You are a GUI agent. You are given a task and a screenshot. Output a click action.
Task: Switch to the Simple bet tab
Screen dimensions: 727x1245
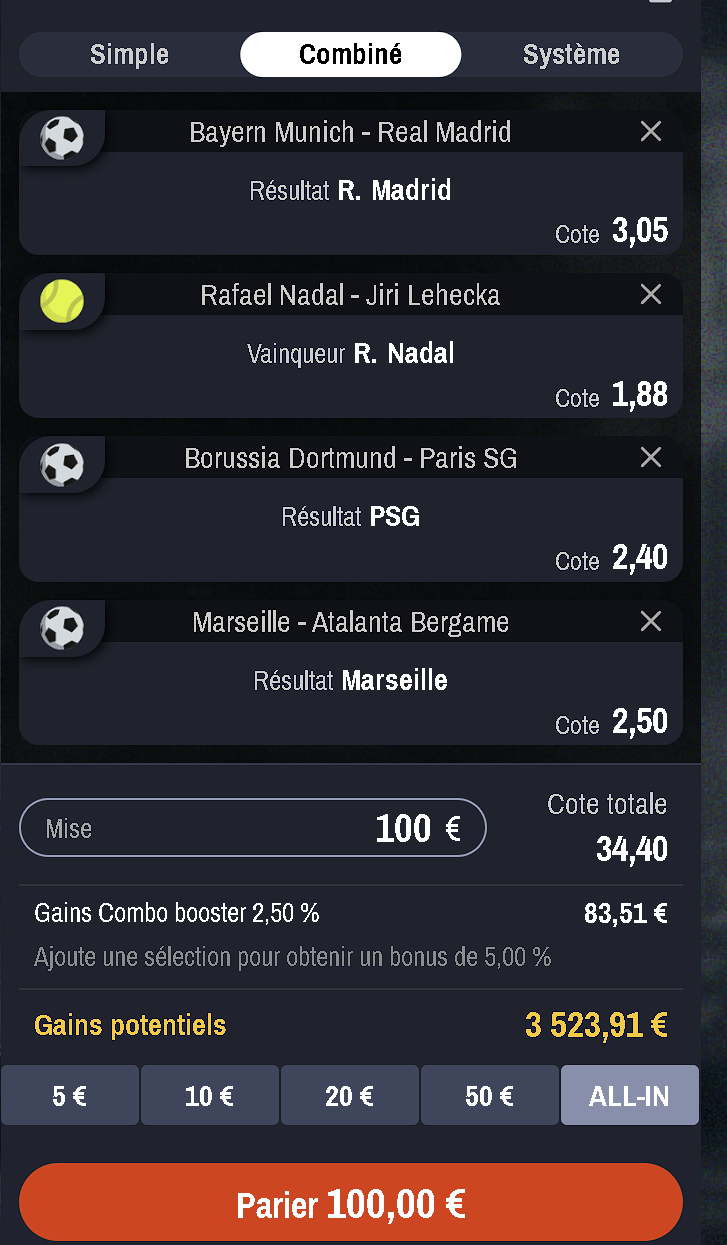[x=130, y=54]
